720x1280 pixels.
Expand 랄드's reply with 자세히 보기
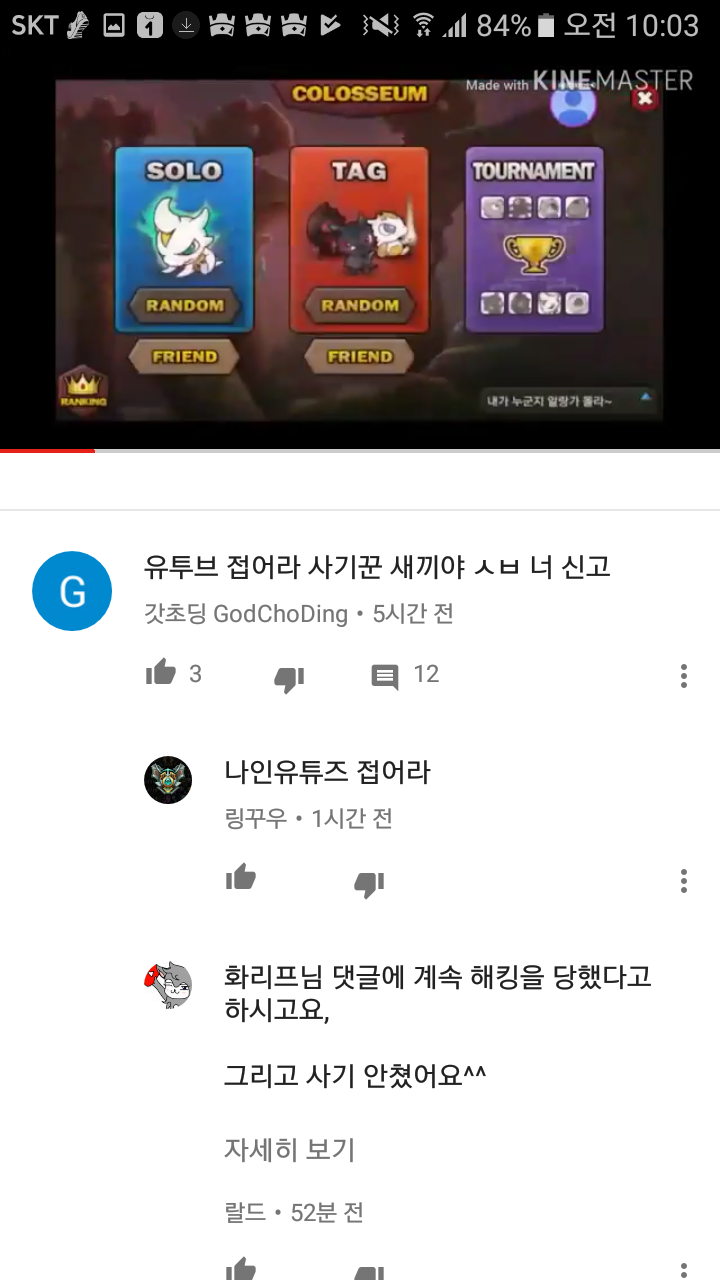[x=290, y=1150]
